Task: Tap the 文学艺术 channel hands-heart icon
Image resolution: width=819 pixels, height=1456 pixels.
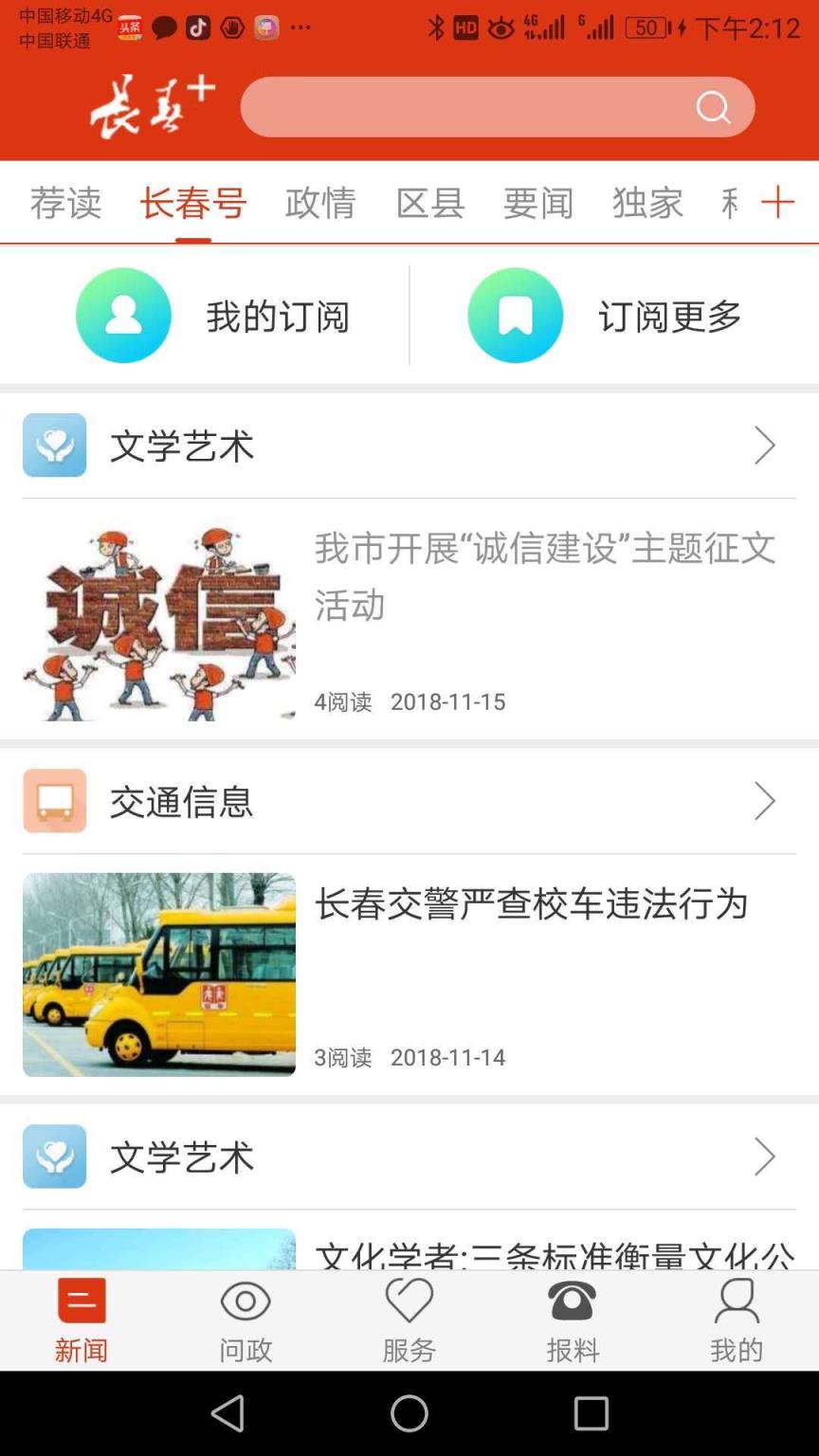Action: click(54, 445)
